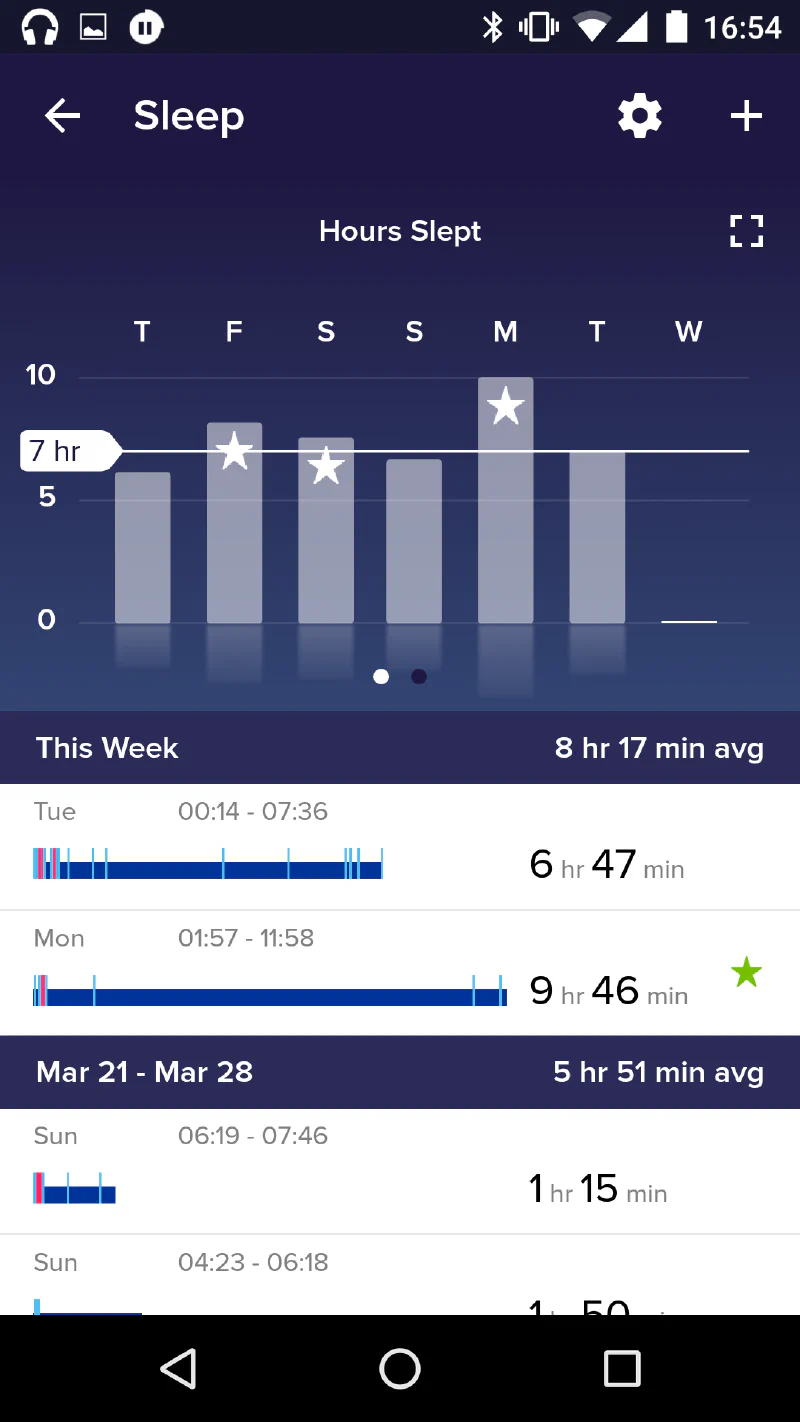Tap the system home button
This screenshot has width=800, height=1422.
tap(400, 1368)
